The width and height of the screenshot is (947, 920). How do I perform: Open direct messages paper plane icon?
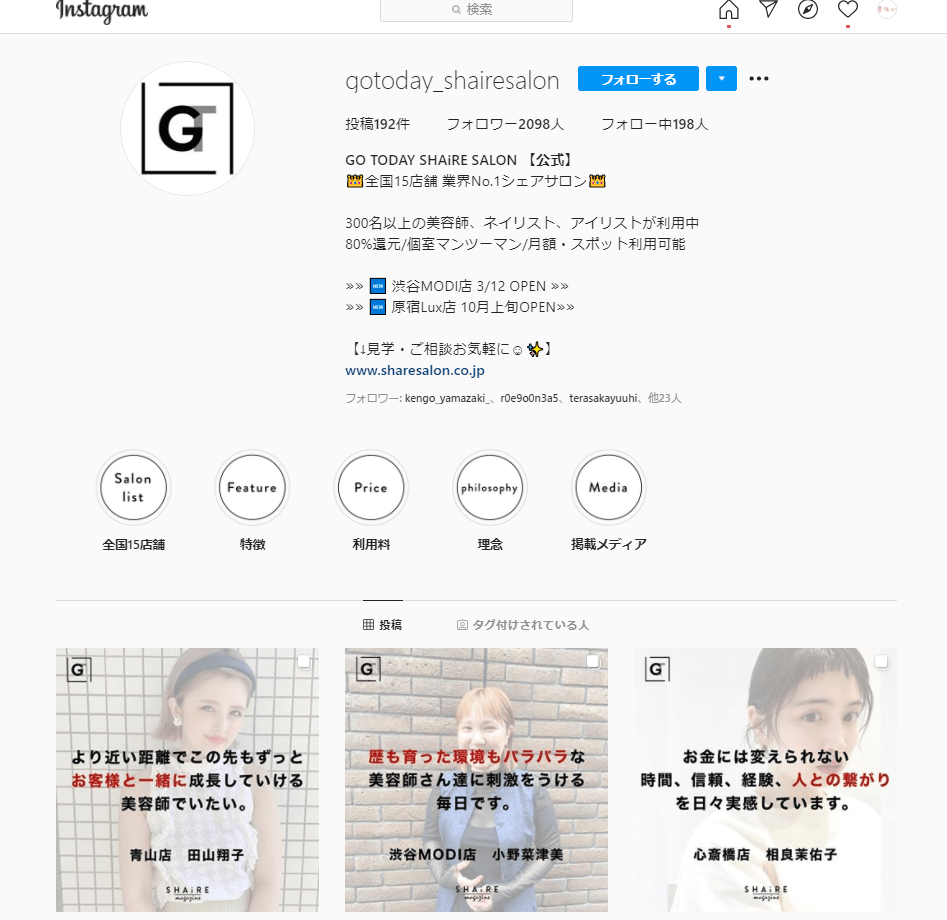[768, 10]
